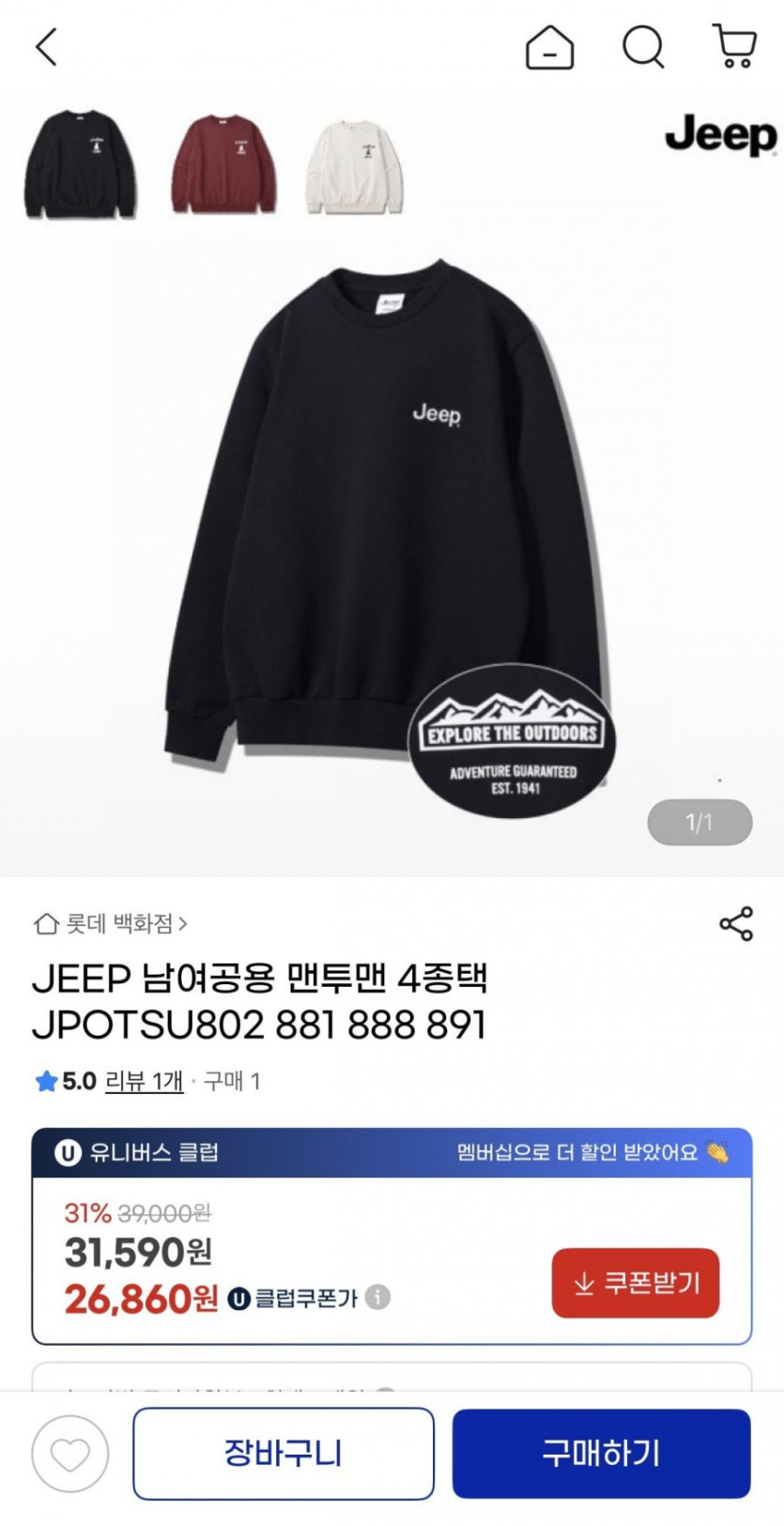Open the home icon in the top bar
The width and height of the screenshot is (784, 1526).
tap(549, 46)
